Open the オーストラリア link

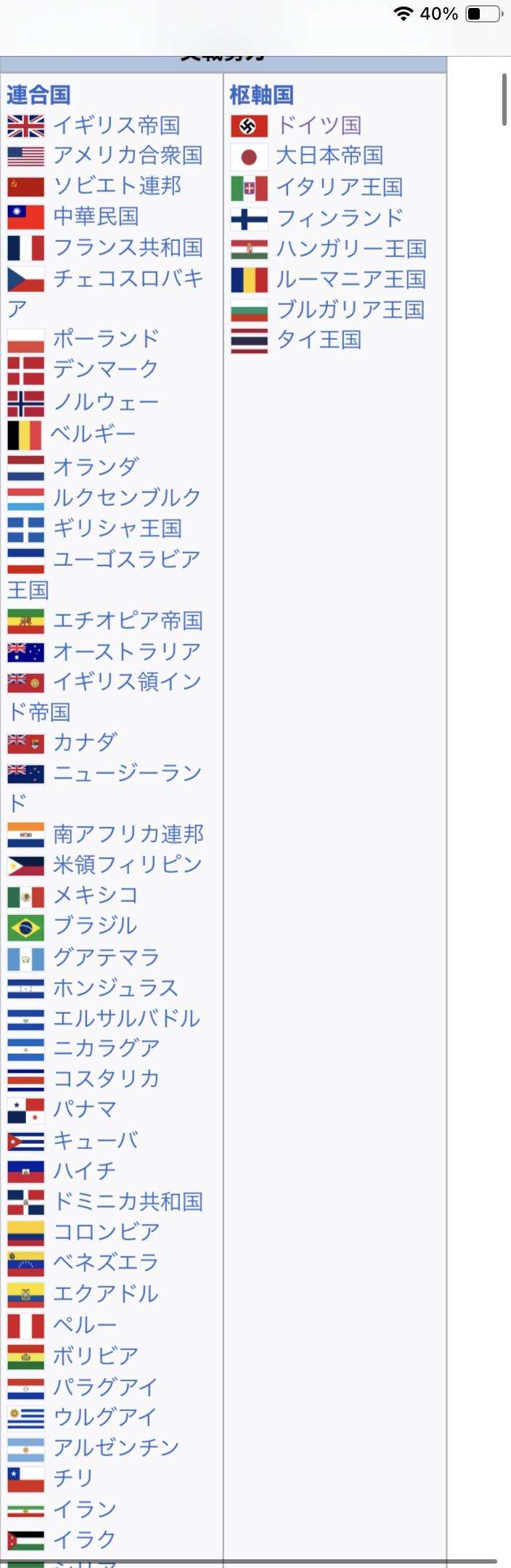(127, 651)
